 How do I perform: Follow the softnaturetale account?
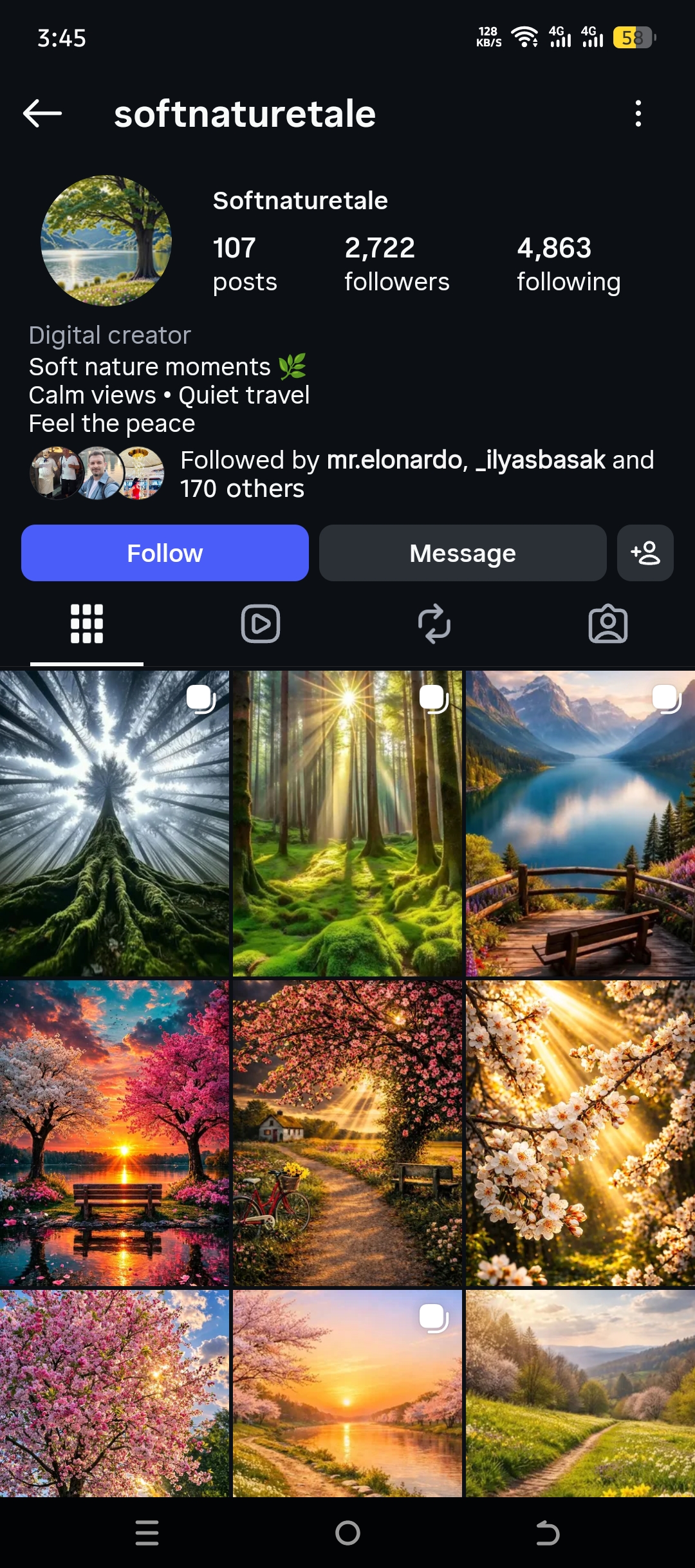(165, 553)
